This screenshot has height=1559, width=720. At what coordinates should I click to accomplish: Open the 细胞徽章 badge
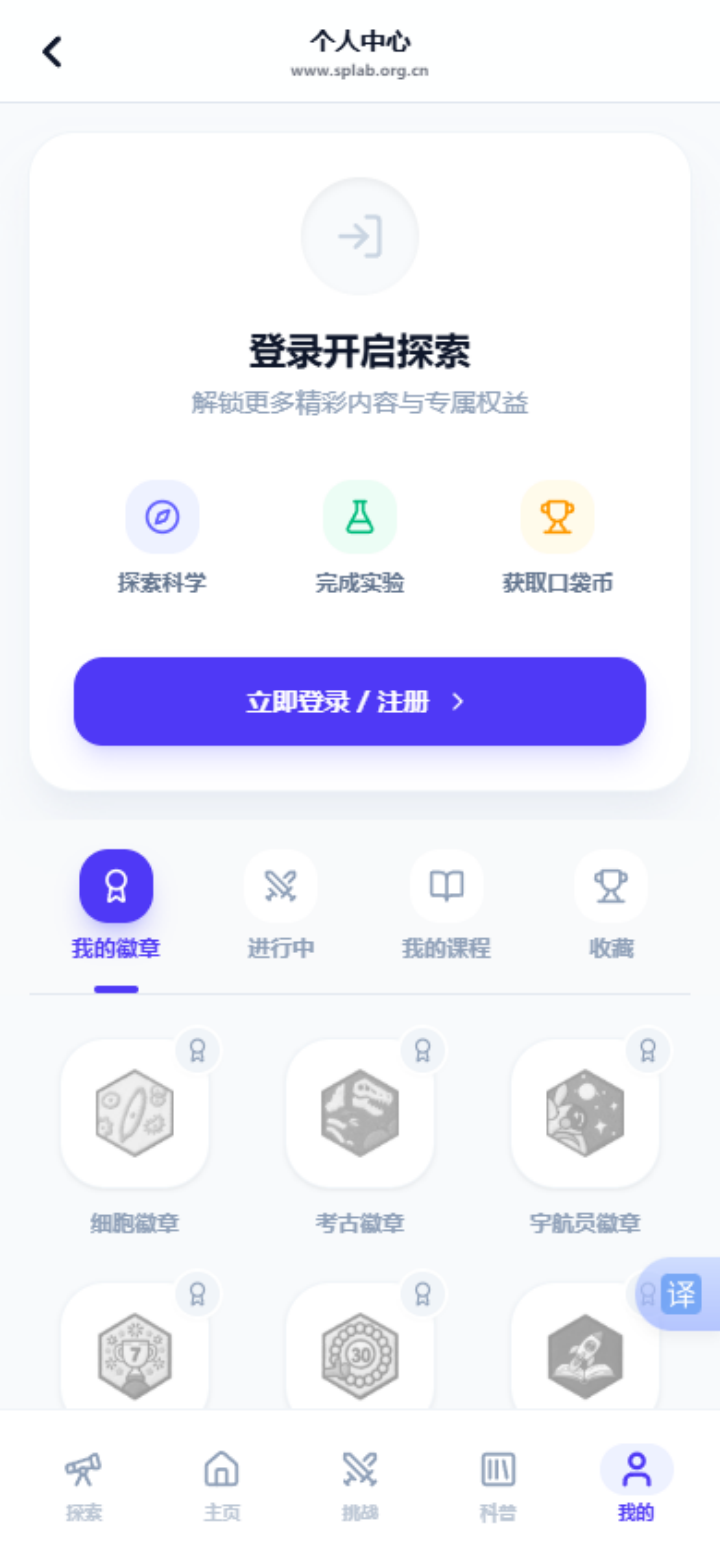135,1114
